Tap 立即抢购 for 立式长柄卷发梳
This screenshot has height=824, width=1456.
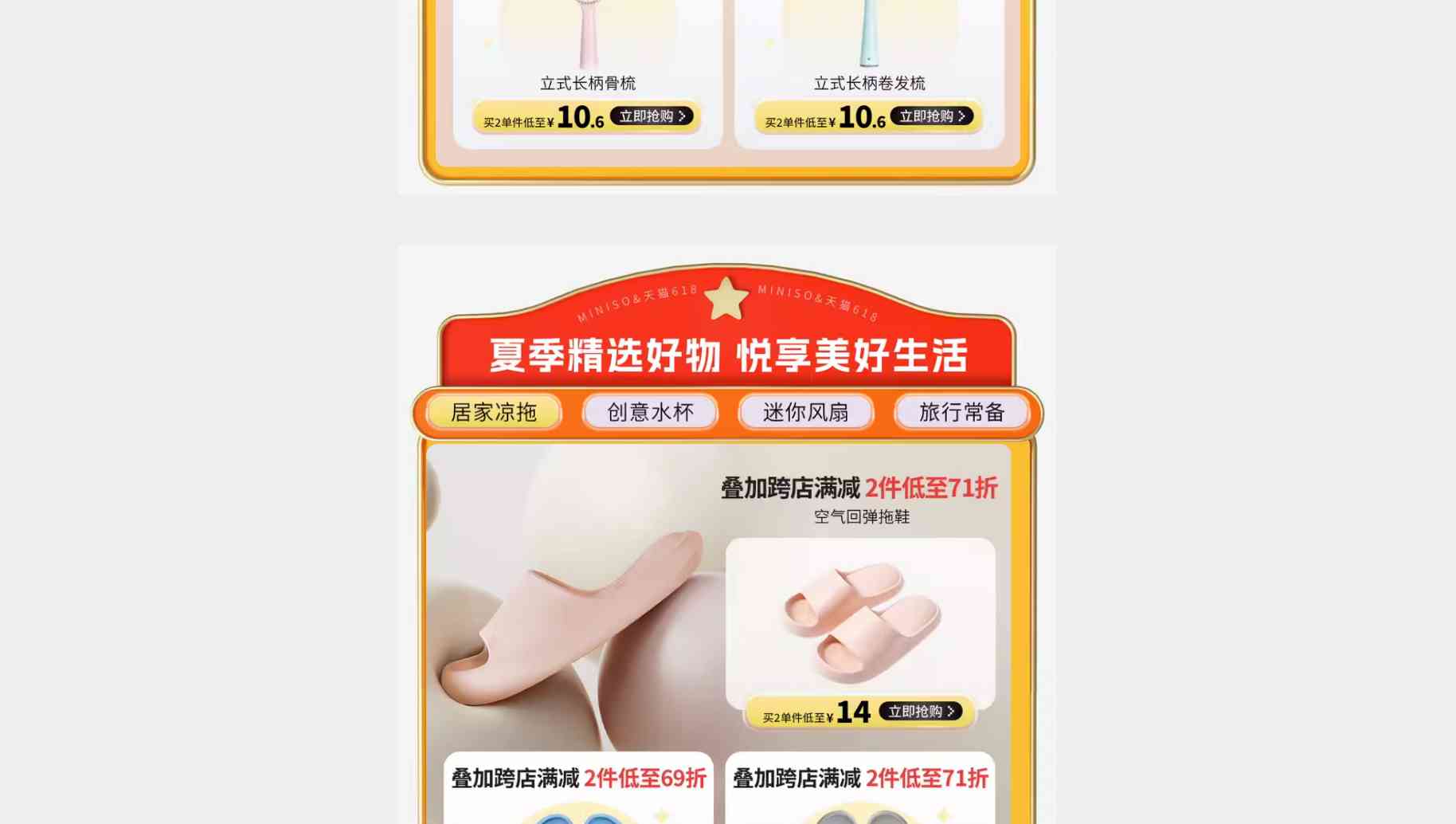[x=932, y=116]
